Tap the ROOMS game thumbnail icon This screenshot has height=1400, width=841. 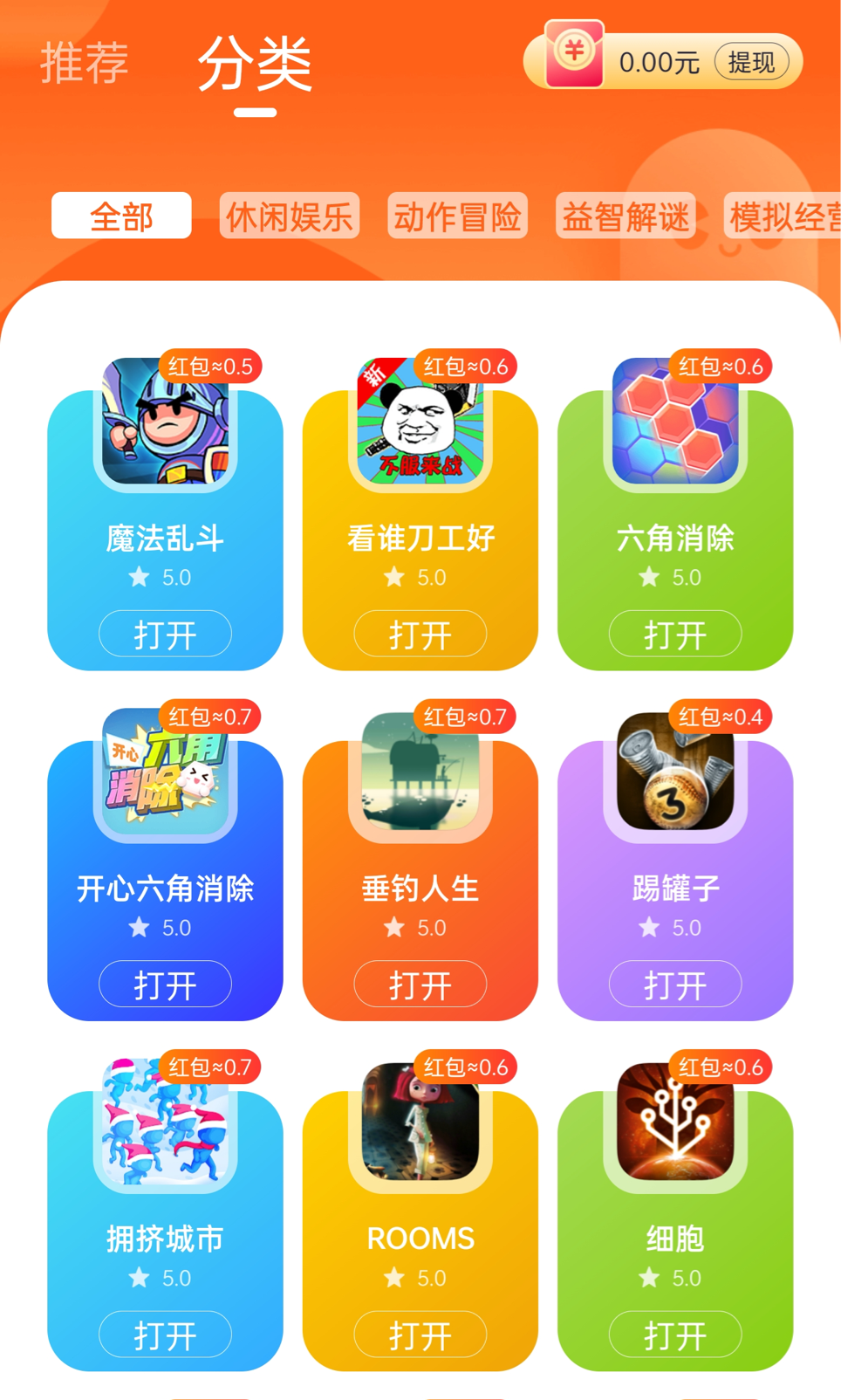coord(420,1122)
